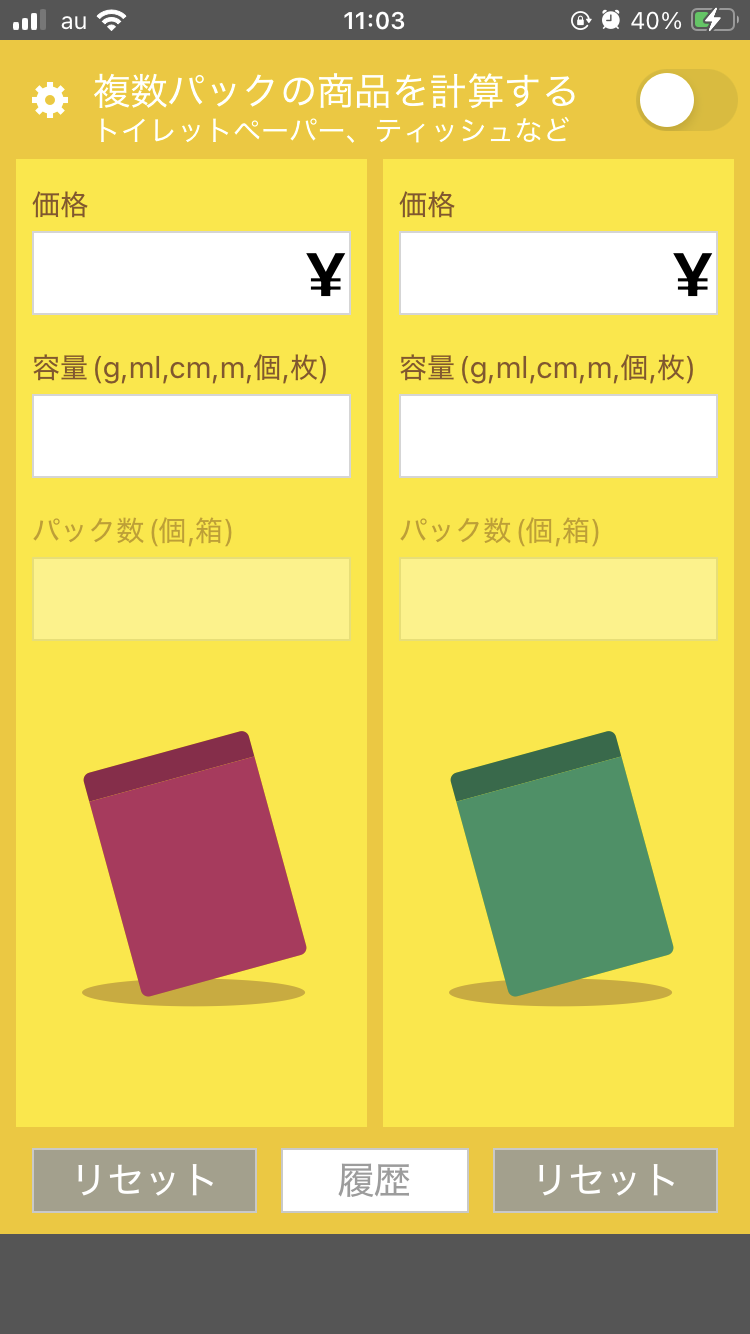Select the left 容量 capacity field
Image resolution: width=750 pixels, height=1334 pixels.
(x=191, y=436)
